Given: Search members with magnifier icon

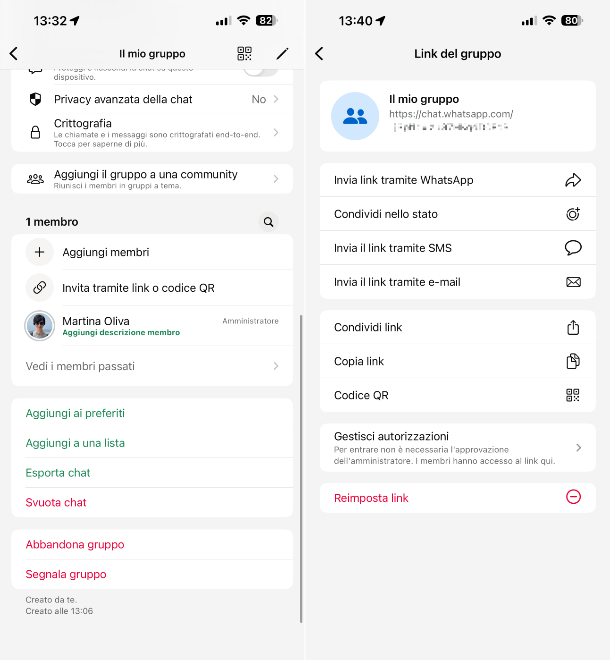Looking at the screenshot, I should click(268, 222).
